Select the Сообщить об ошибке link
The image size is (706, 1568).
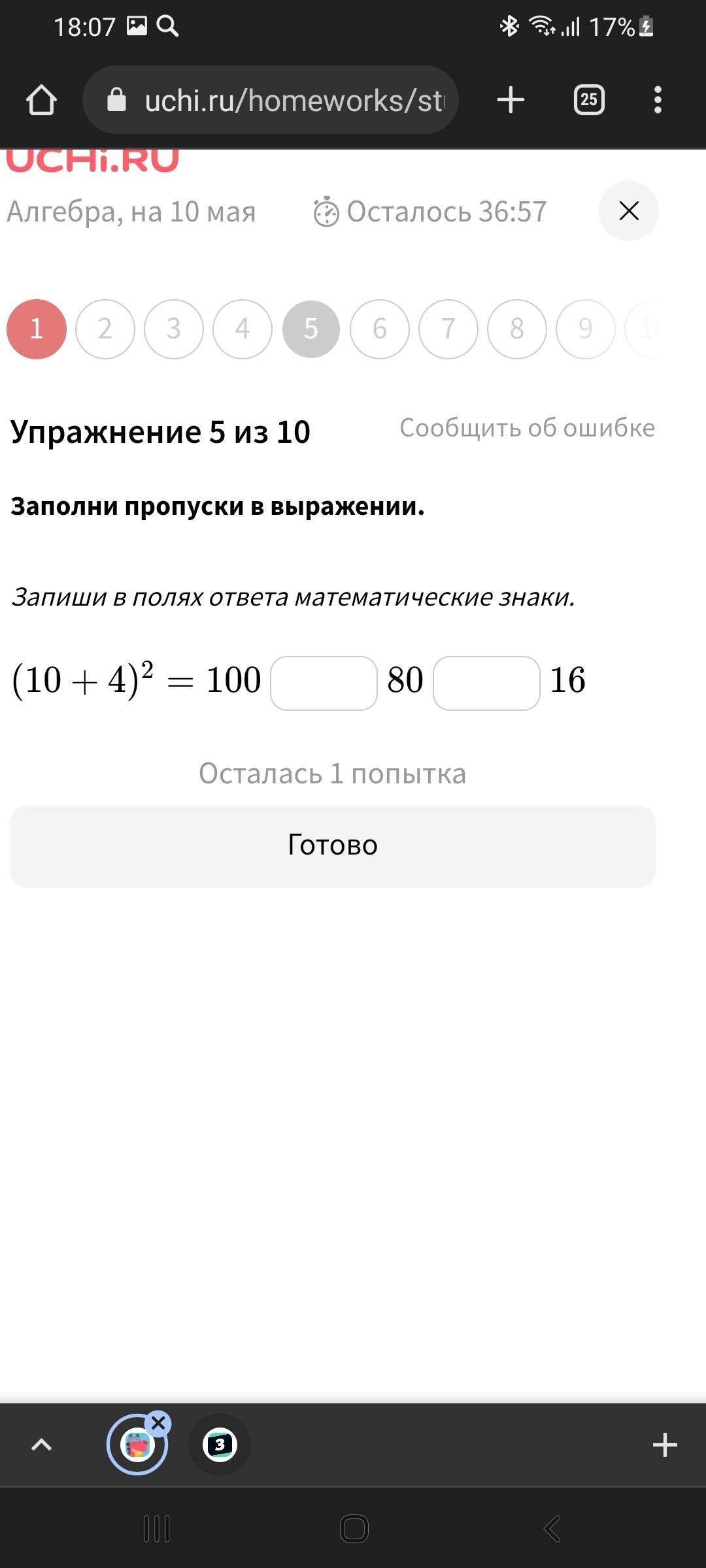tap(527, 428)
